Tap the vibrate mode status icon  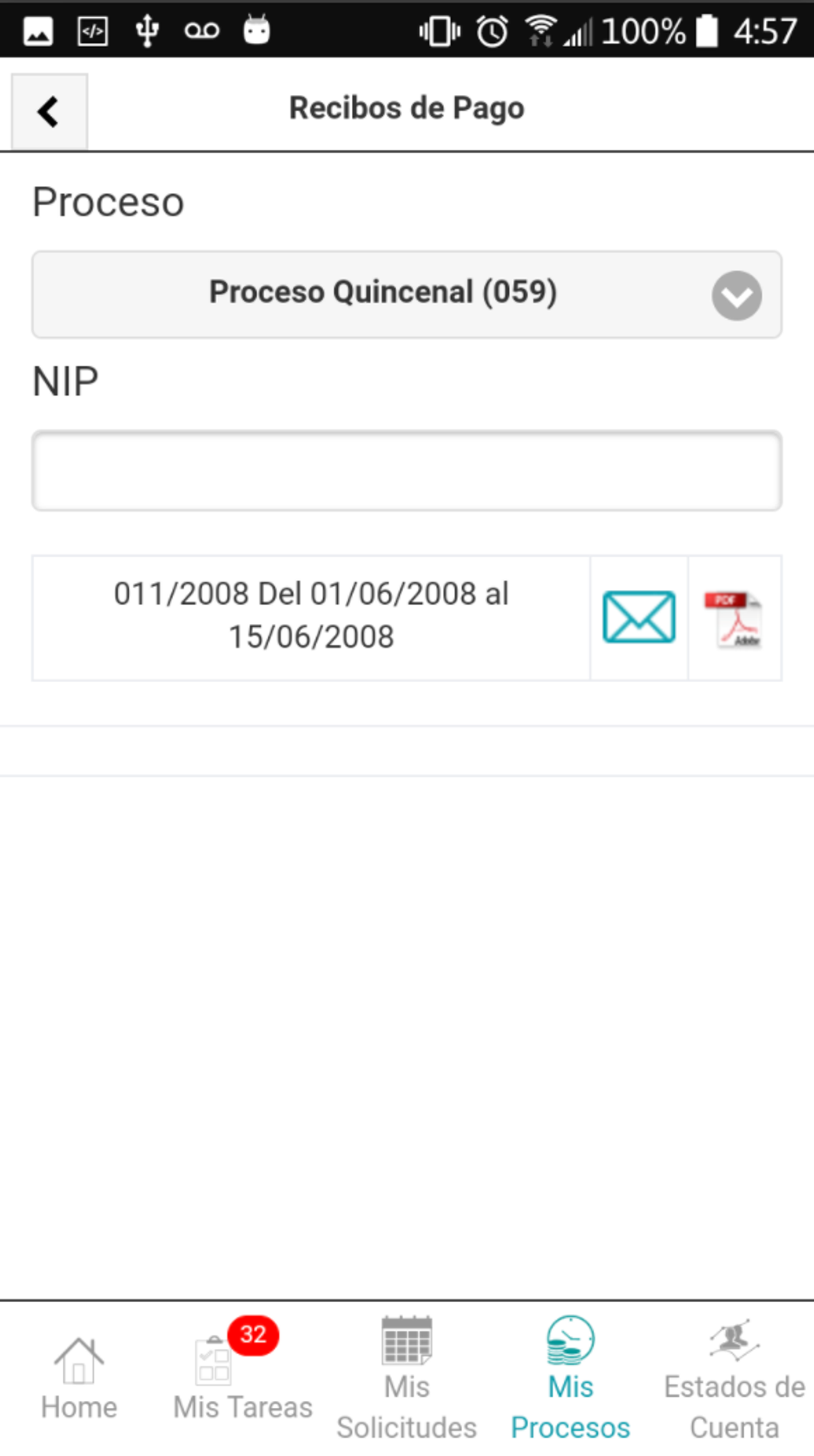[440, 30]
